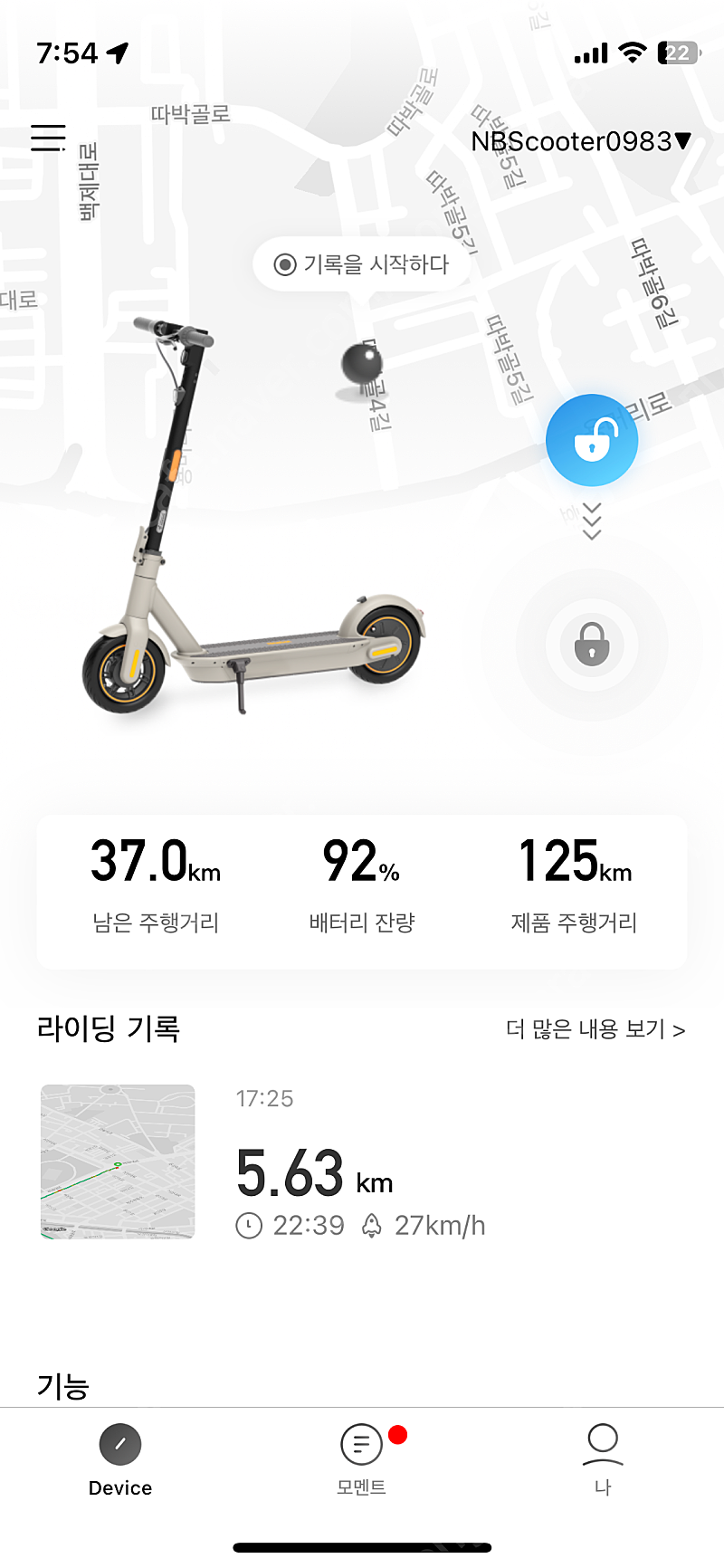
Task: Tap the lock icon to lock scooter
Action: (592, 645)
